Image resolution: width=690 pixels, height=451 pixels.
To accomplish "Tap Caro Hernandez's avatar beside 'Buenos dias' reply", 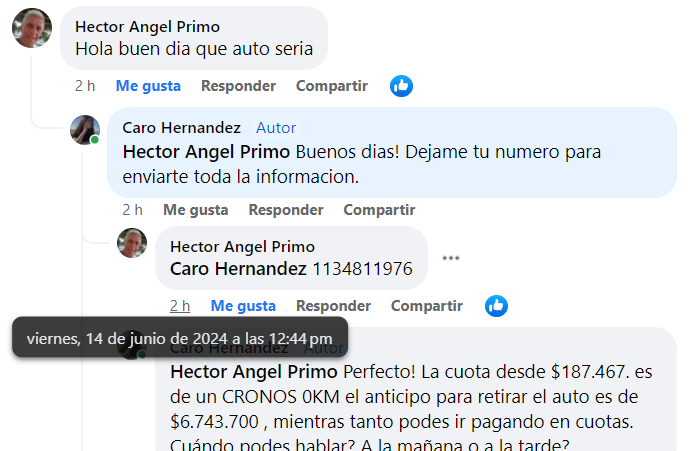I will tap(84, 130).
